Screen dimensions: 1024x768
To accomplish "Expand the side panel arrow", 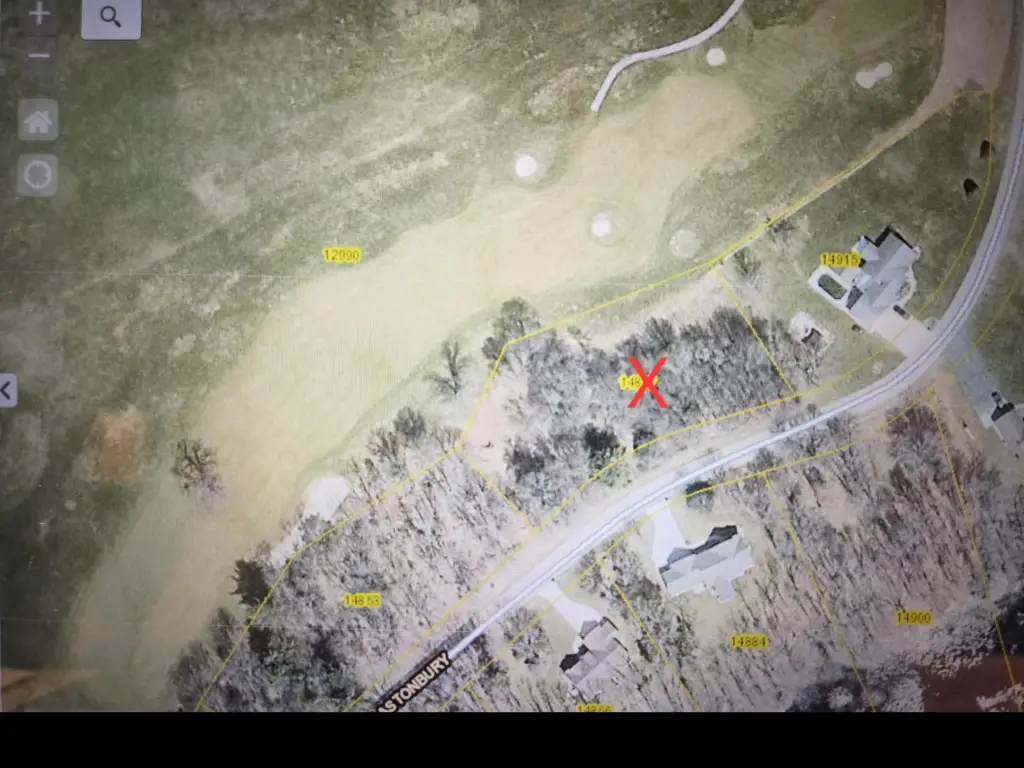I will click(x=7, y=390).
